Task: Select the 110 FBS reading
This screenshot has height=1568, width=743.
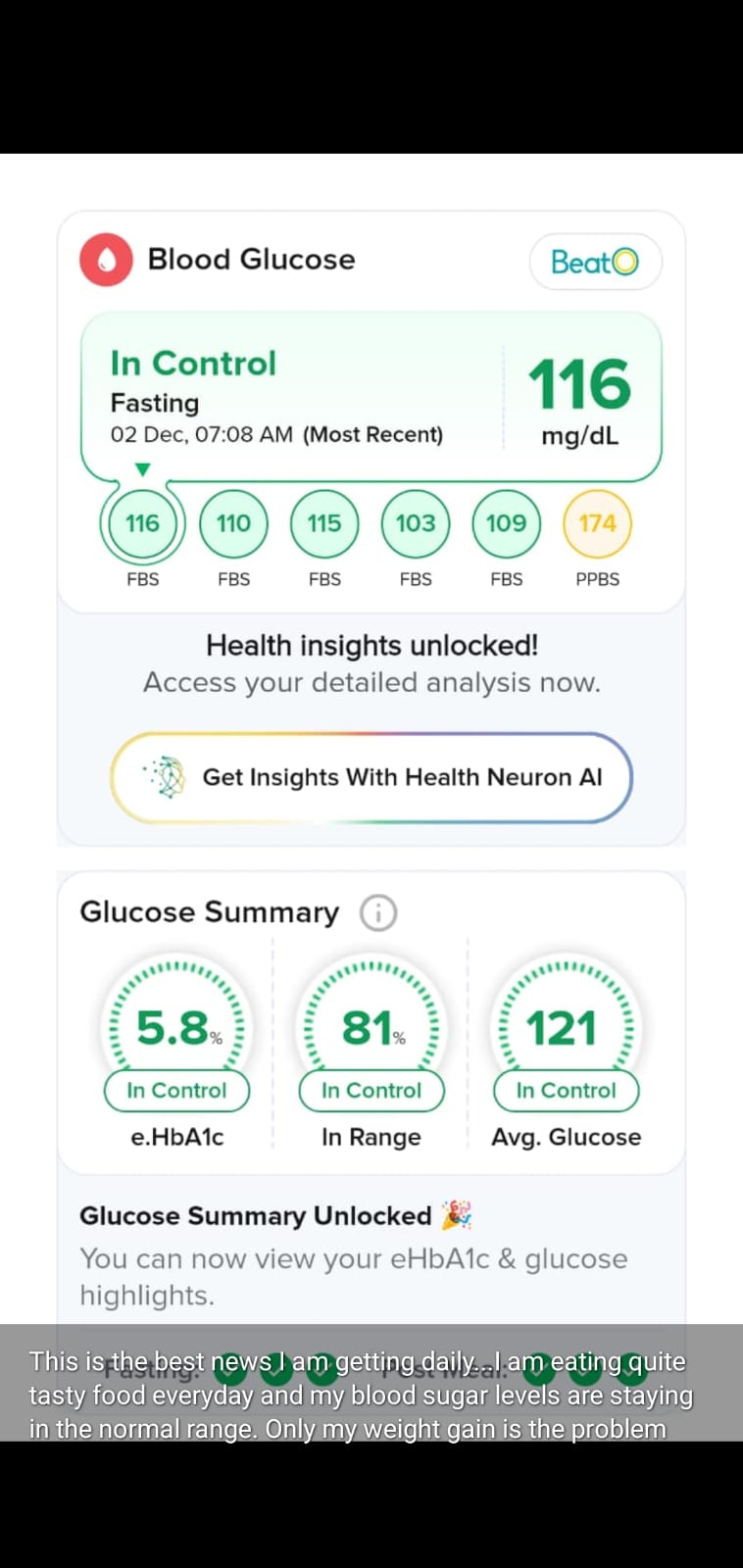Action: point(233,524)
